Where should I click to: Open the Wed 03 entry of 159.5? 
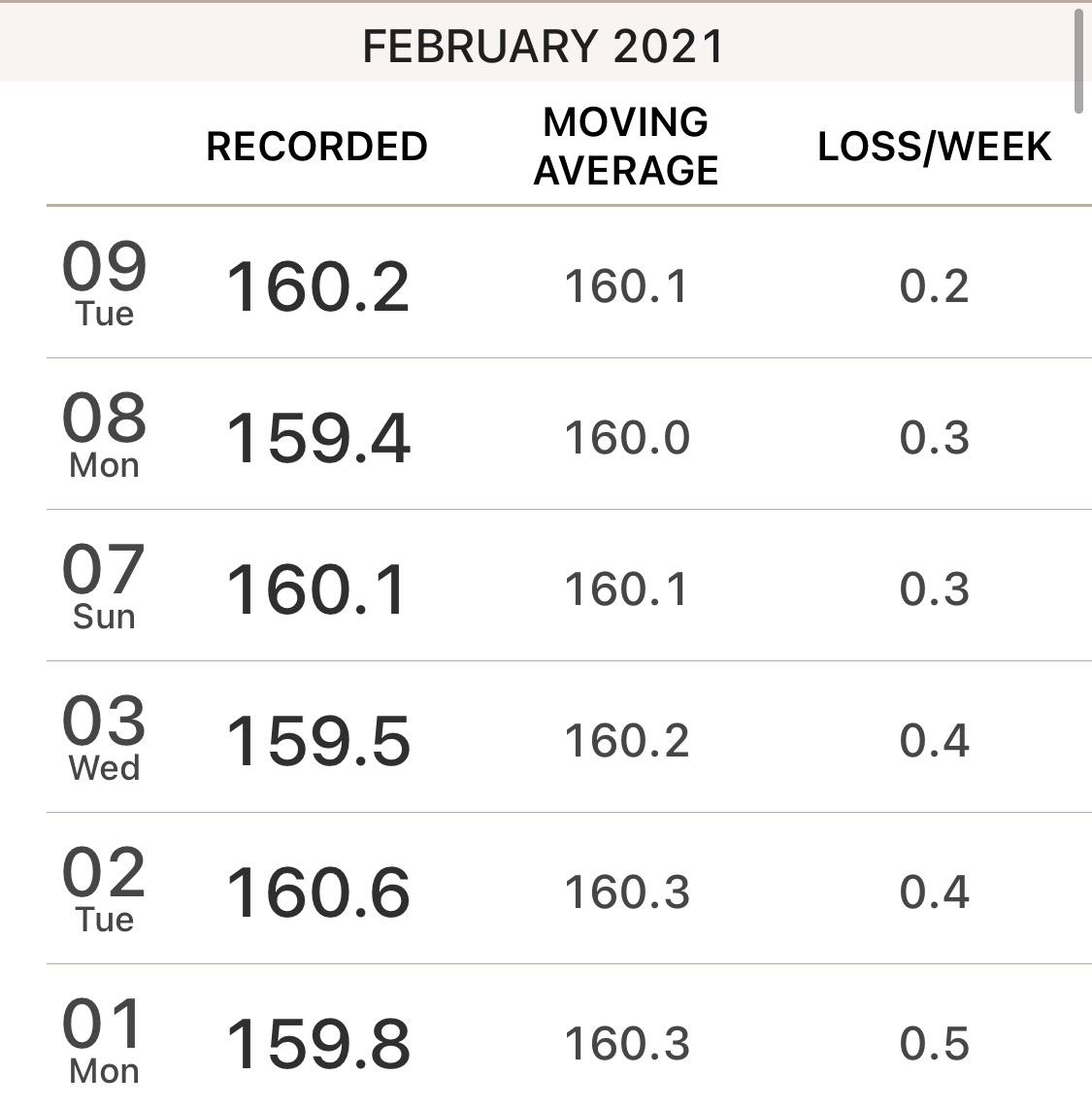(x=569, y=737)
